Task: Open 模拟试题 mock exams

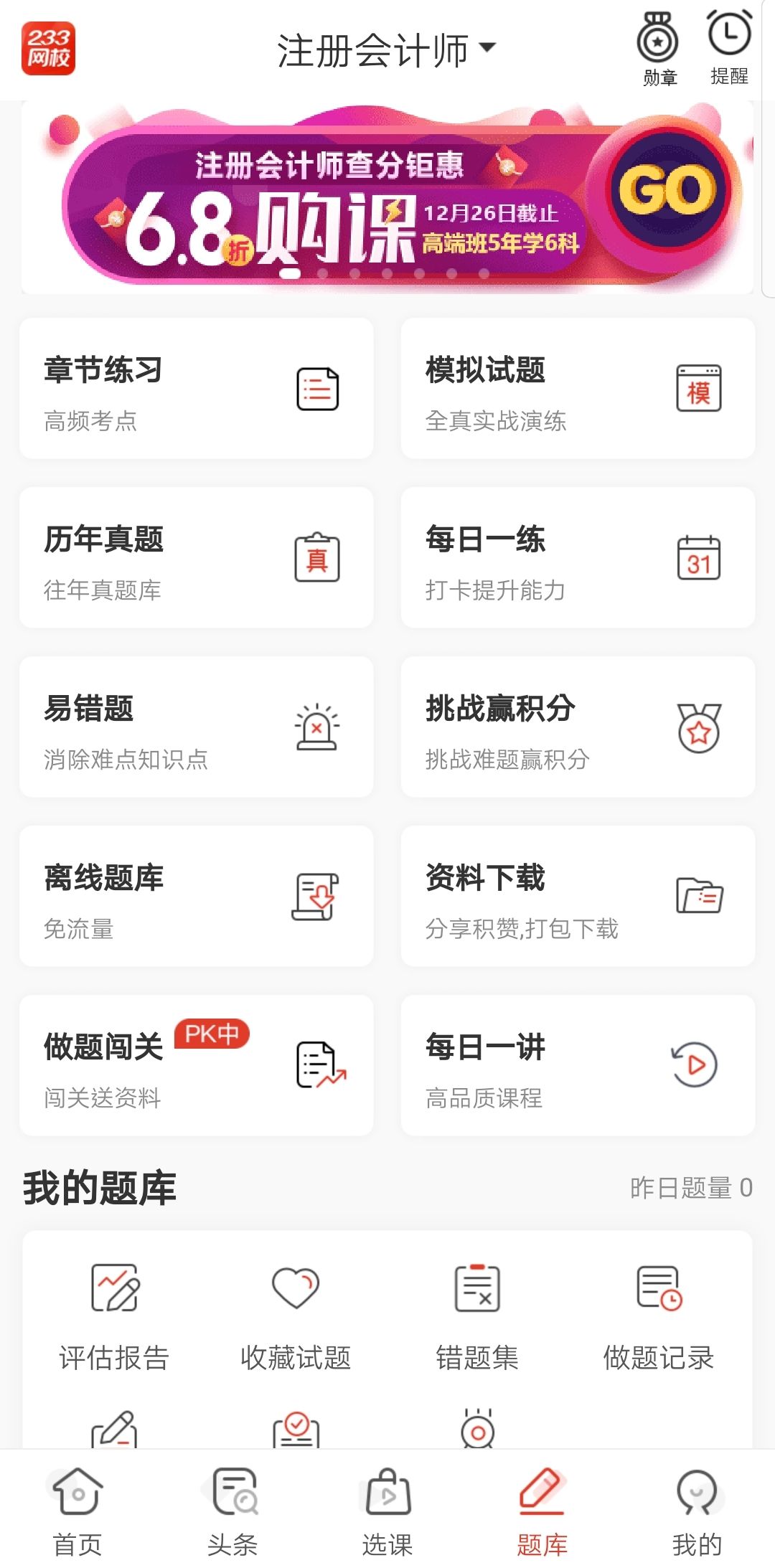Action: [x=578, y=389]
